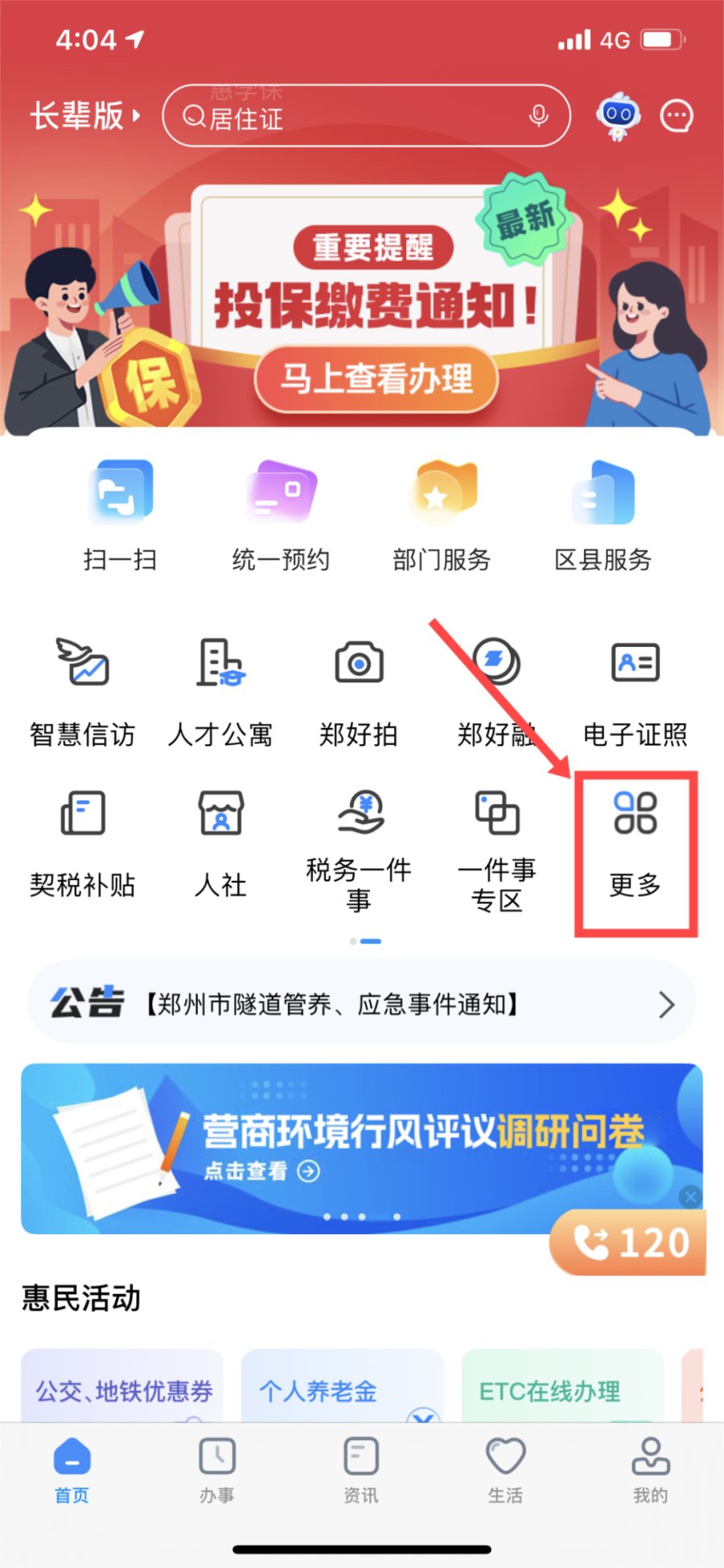Open the messages bubble icon
Viewport: 724px width, 1568px height.
coord(677,117)
